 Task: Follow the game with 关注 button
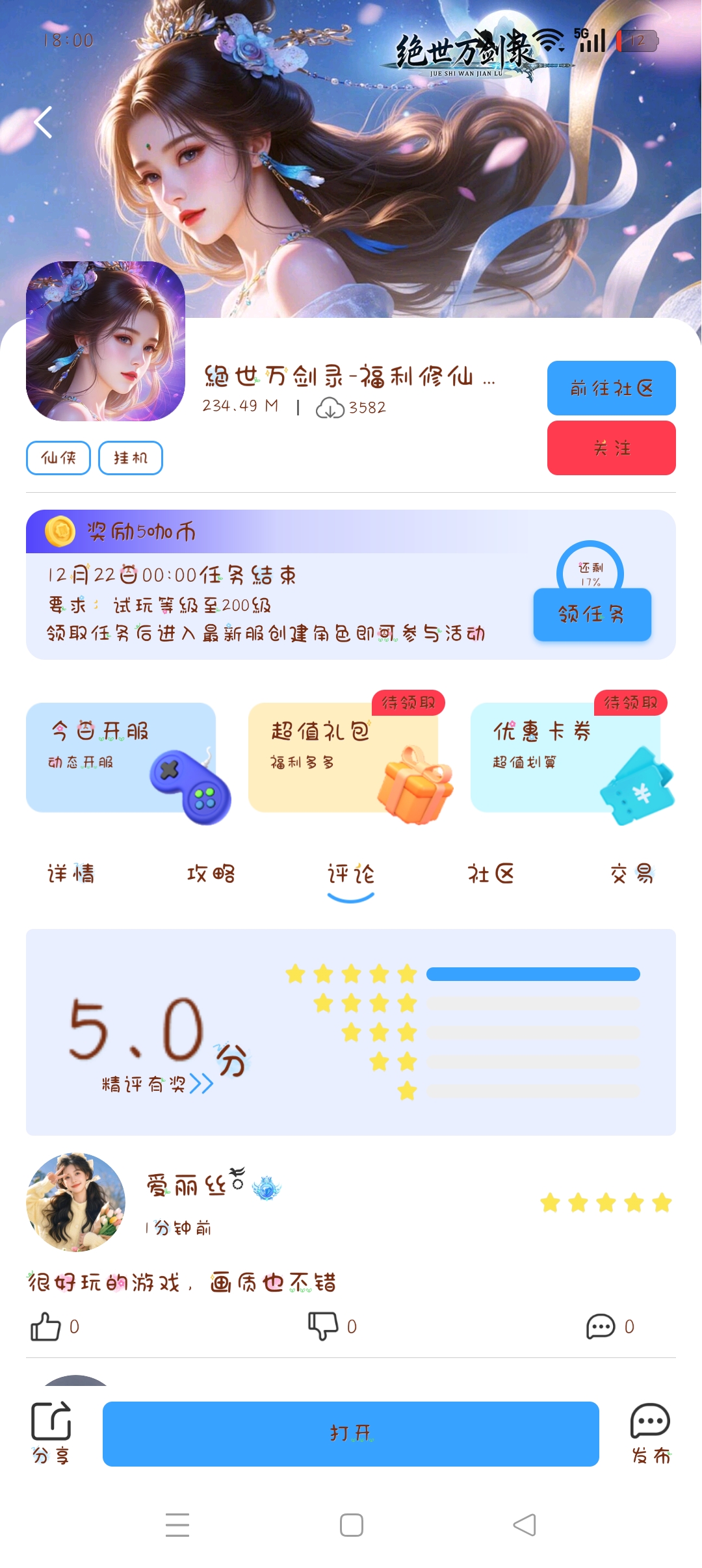pyautogui.click(x=611, y=448)
